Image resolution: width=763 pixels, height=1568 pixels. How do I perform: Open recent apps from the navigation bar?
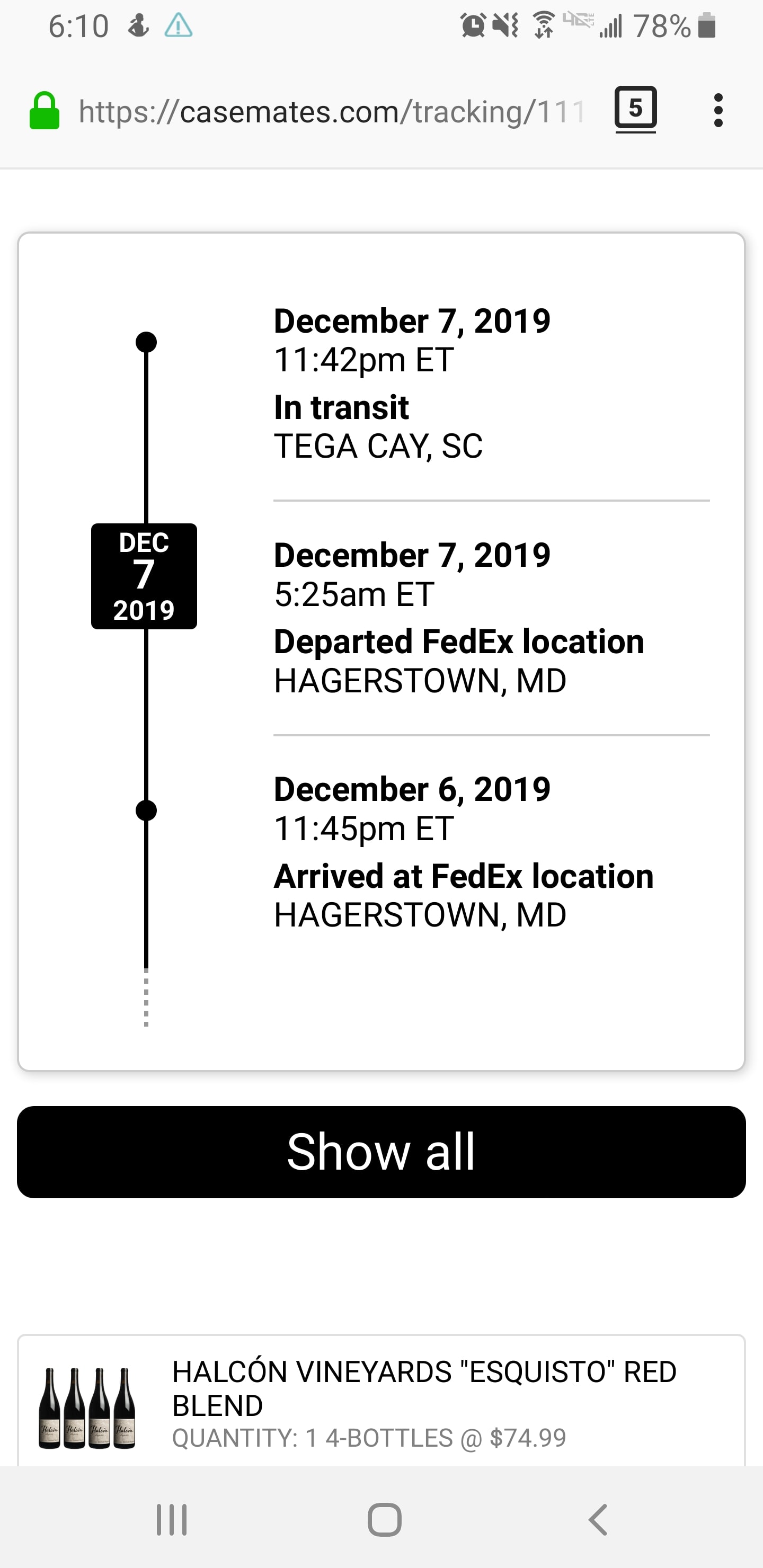click(x=172, y=1519)
